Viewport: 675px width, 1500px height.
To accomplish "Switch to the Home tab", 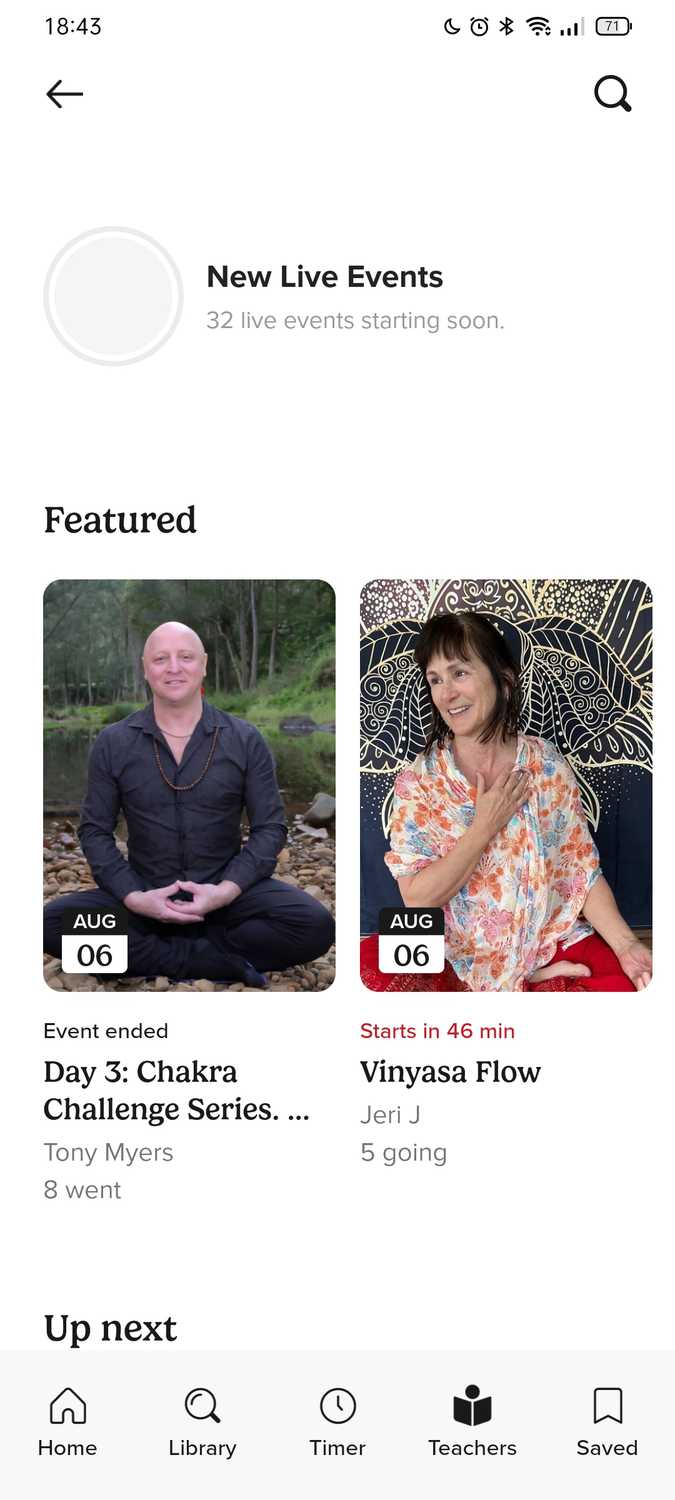I will (x=67, y=1422).
